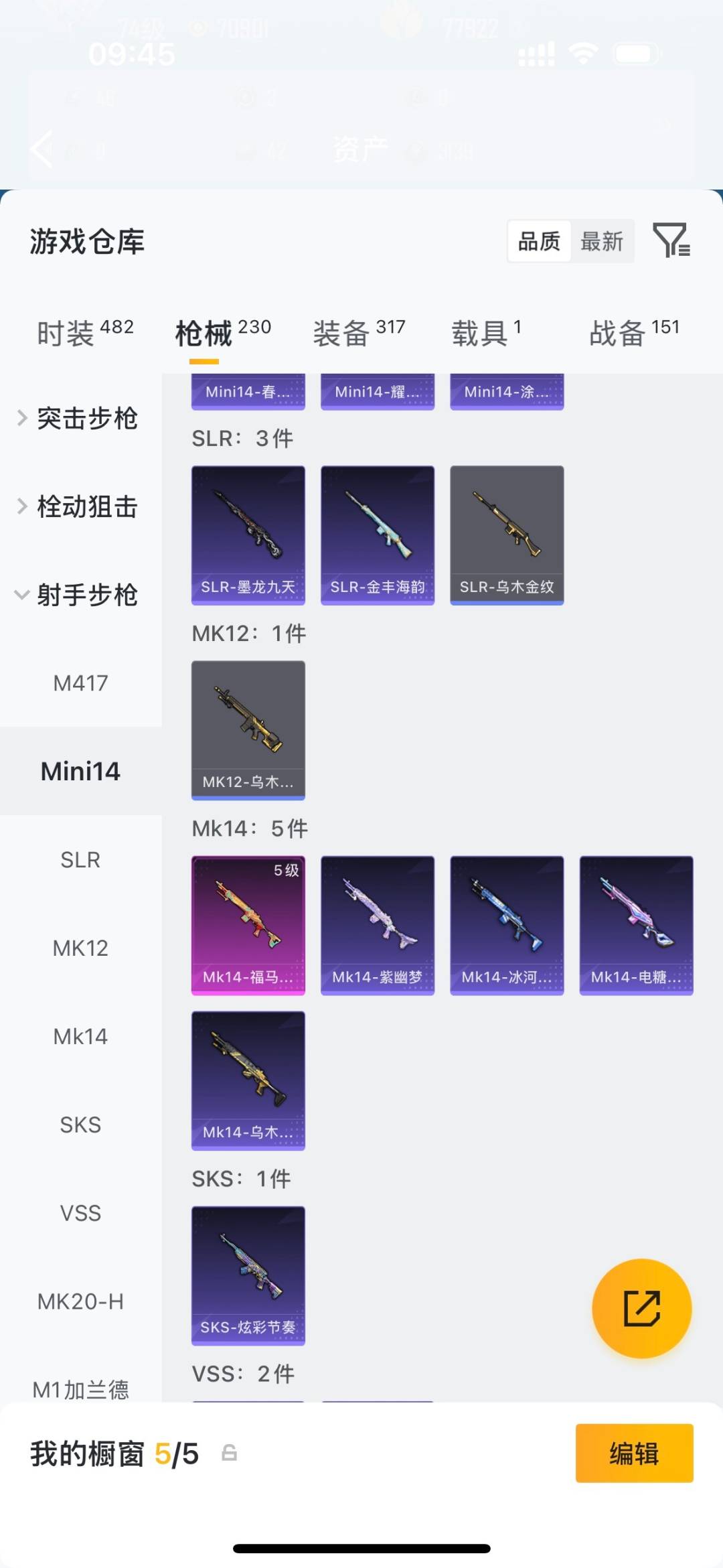The width and height of the screenshot is (723, 1568).
Task: Open the SKS-炫彩节奏 weapon icon
Action: (x=248, y=1276)
